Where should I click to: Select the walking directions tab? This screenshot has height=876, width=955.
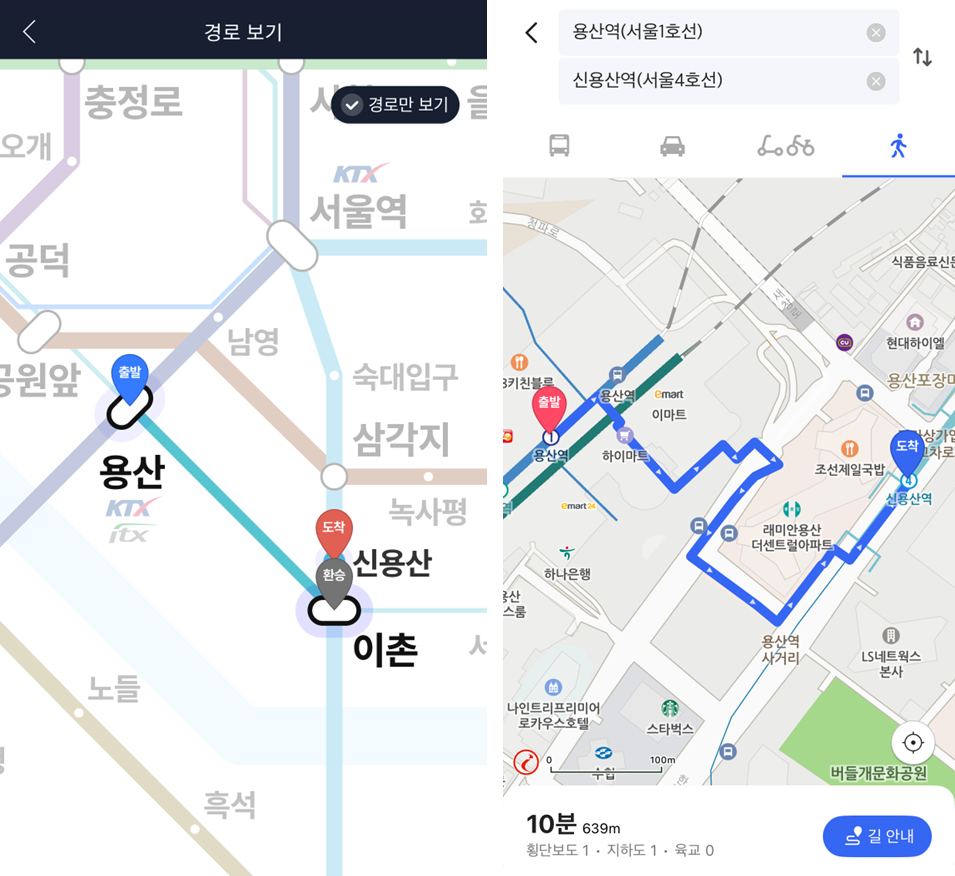(898, 146)
